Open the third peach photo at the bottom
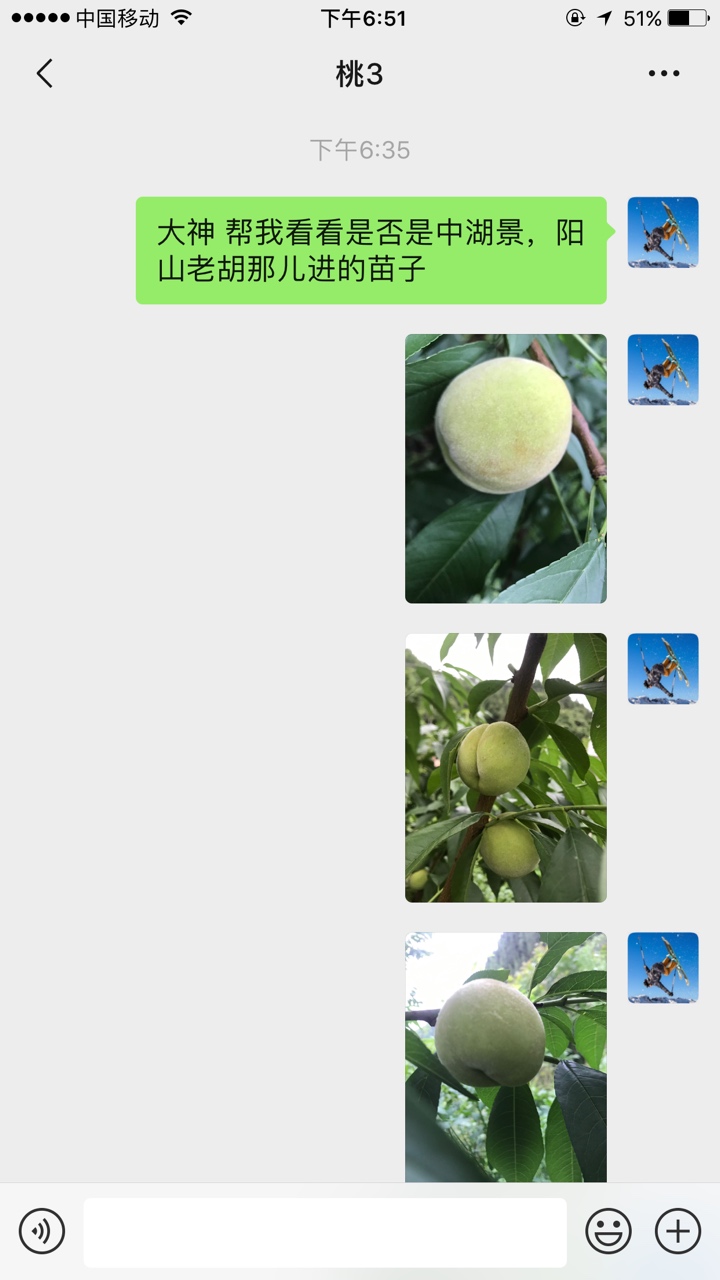This screenshot has height=1280, width=720. pos(505,1058)
